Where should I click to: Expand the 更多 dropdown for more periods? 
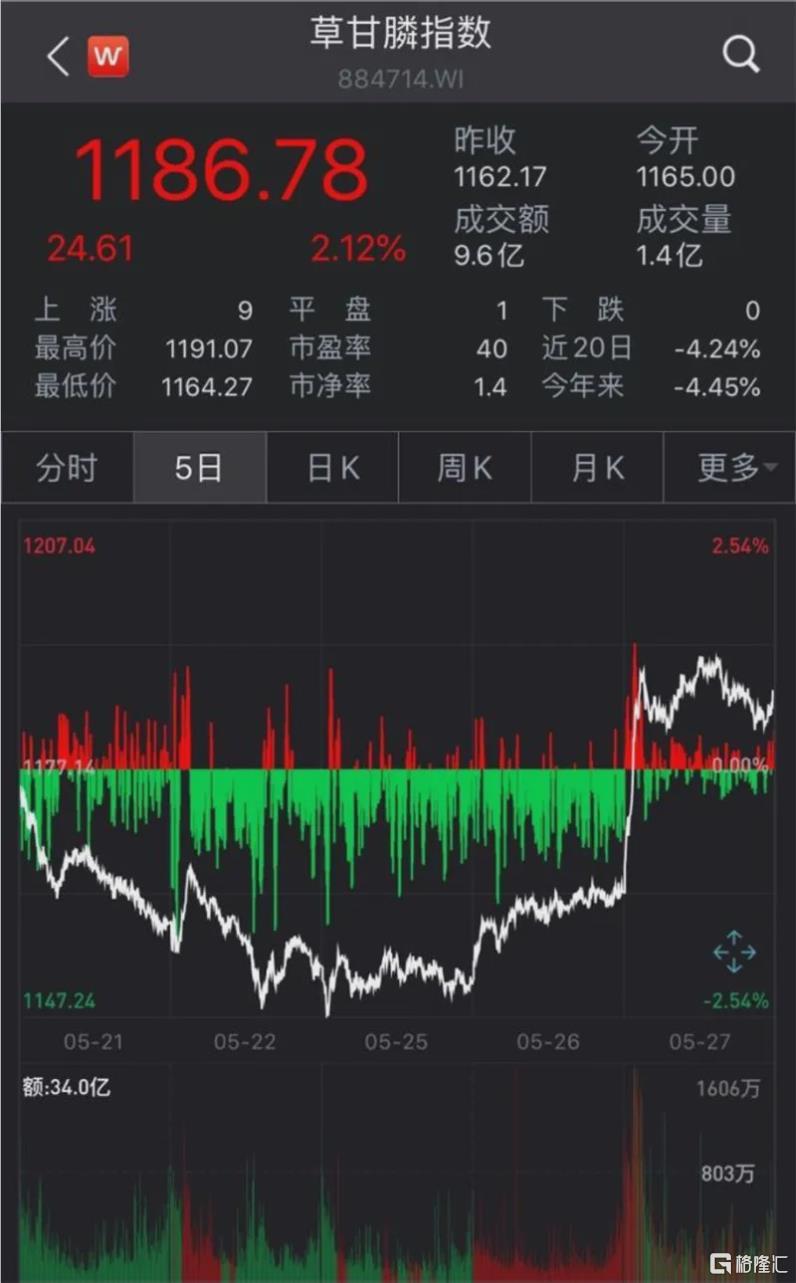[x=731, y=468]
